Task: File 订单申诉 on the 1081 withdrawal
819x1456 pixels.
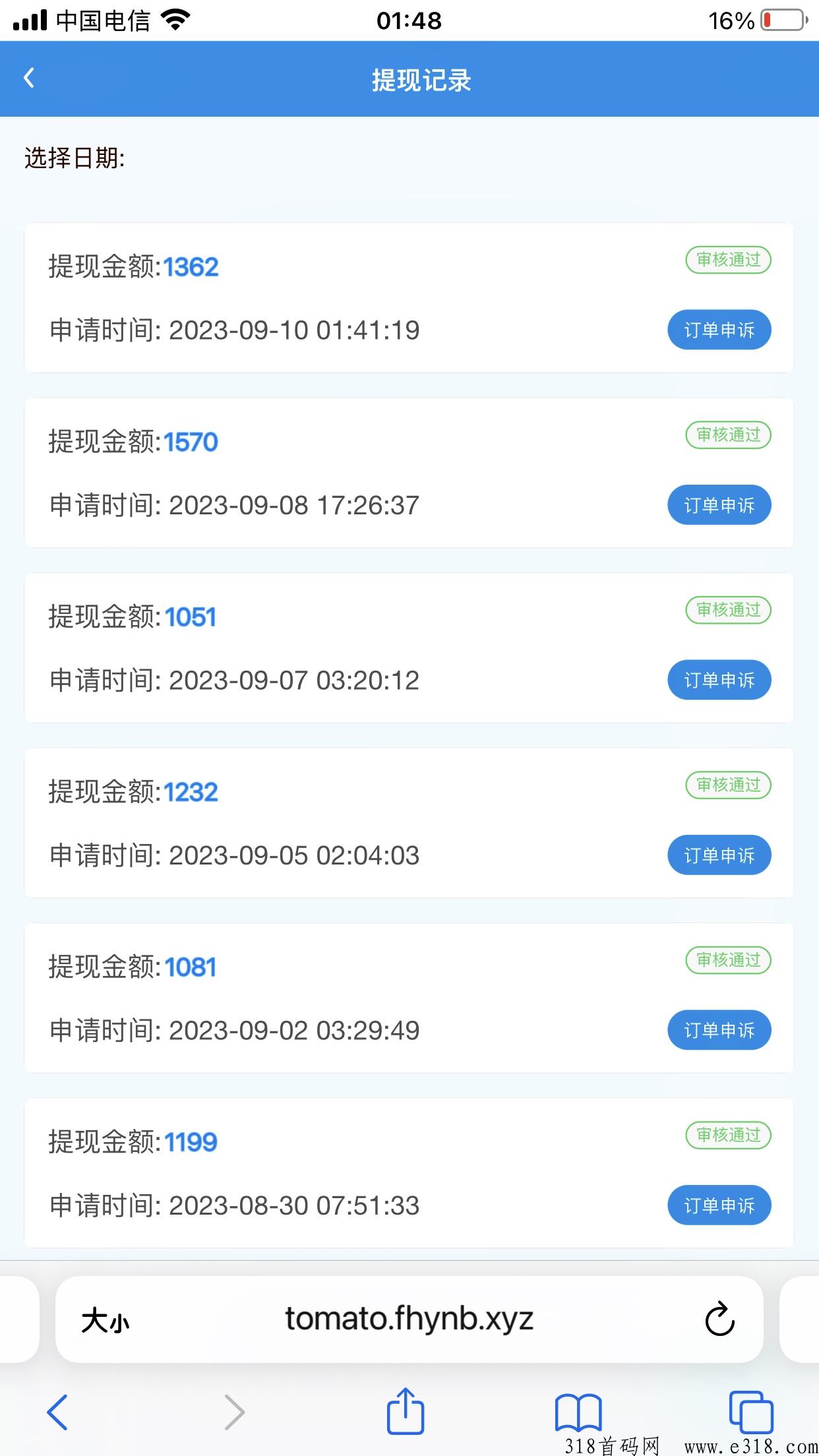Action: click(719, 1030)
